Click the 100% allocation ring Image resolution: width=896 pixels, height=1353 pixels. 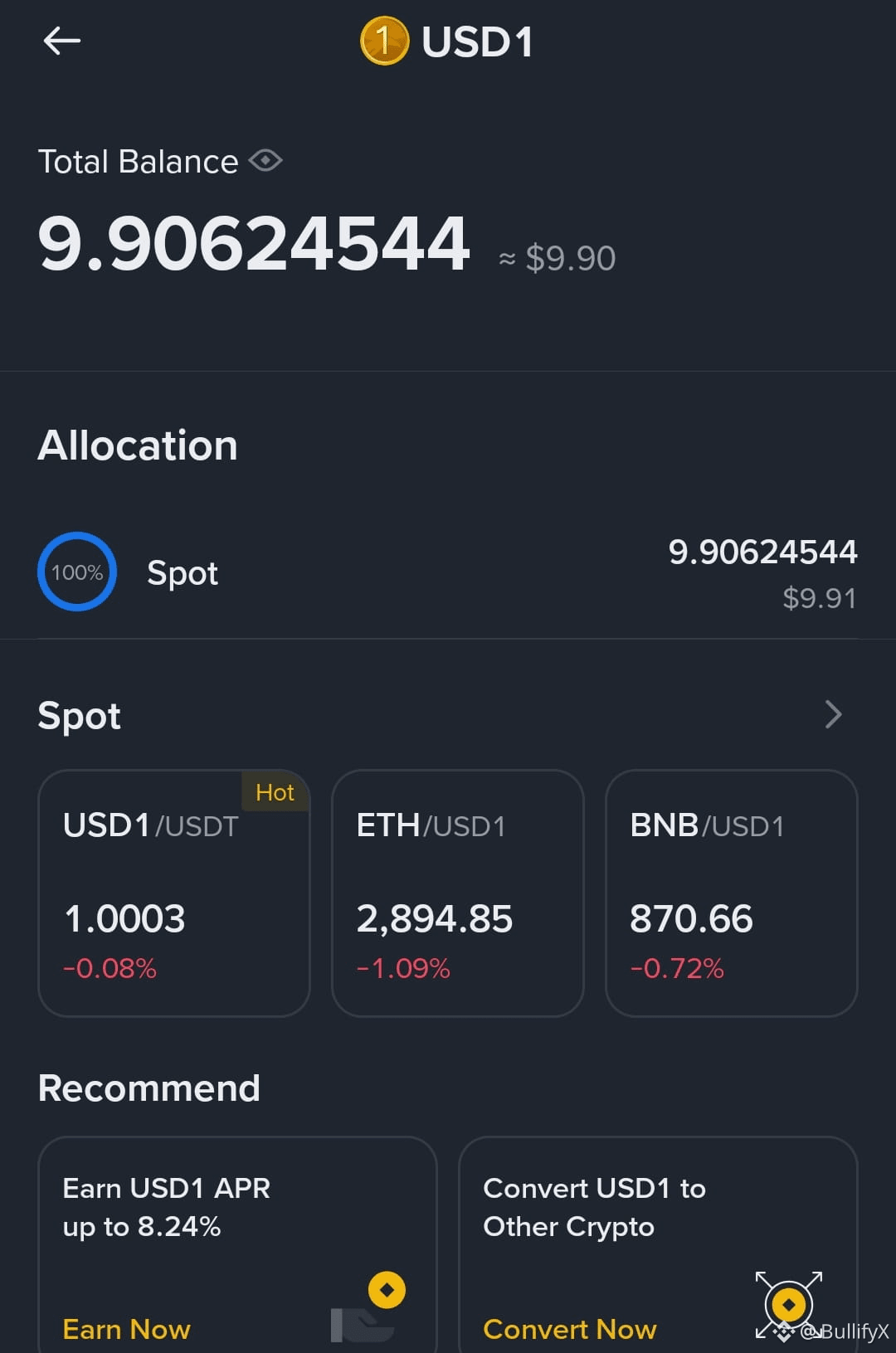coord(76,572)
